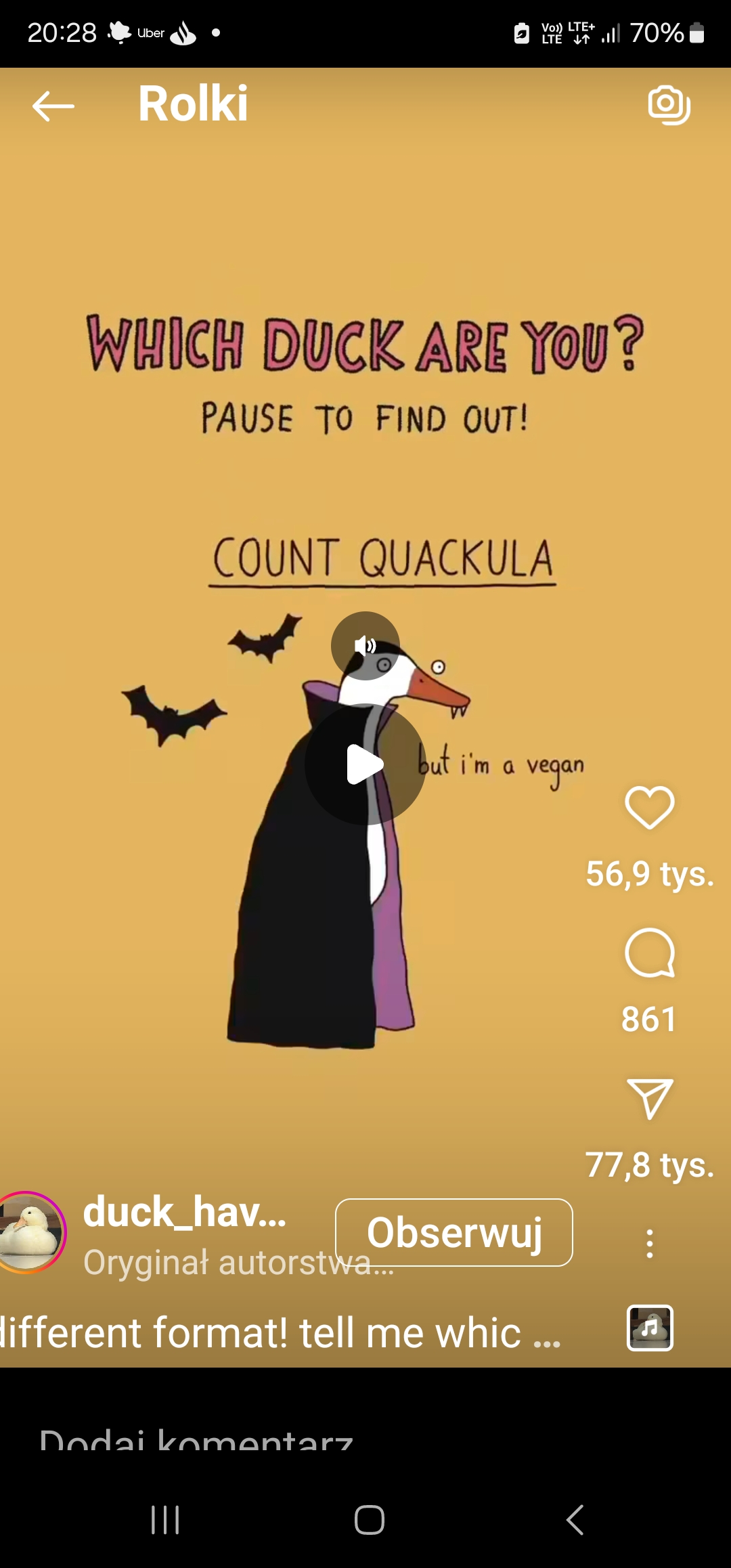Go to the system home screen
Screen dimensions: 731x1568
point(370,1520)
